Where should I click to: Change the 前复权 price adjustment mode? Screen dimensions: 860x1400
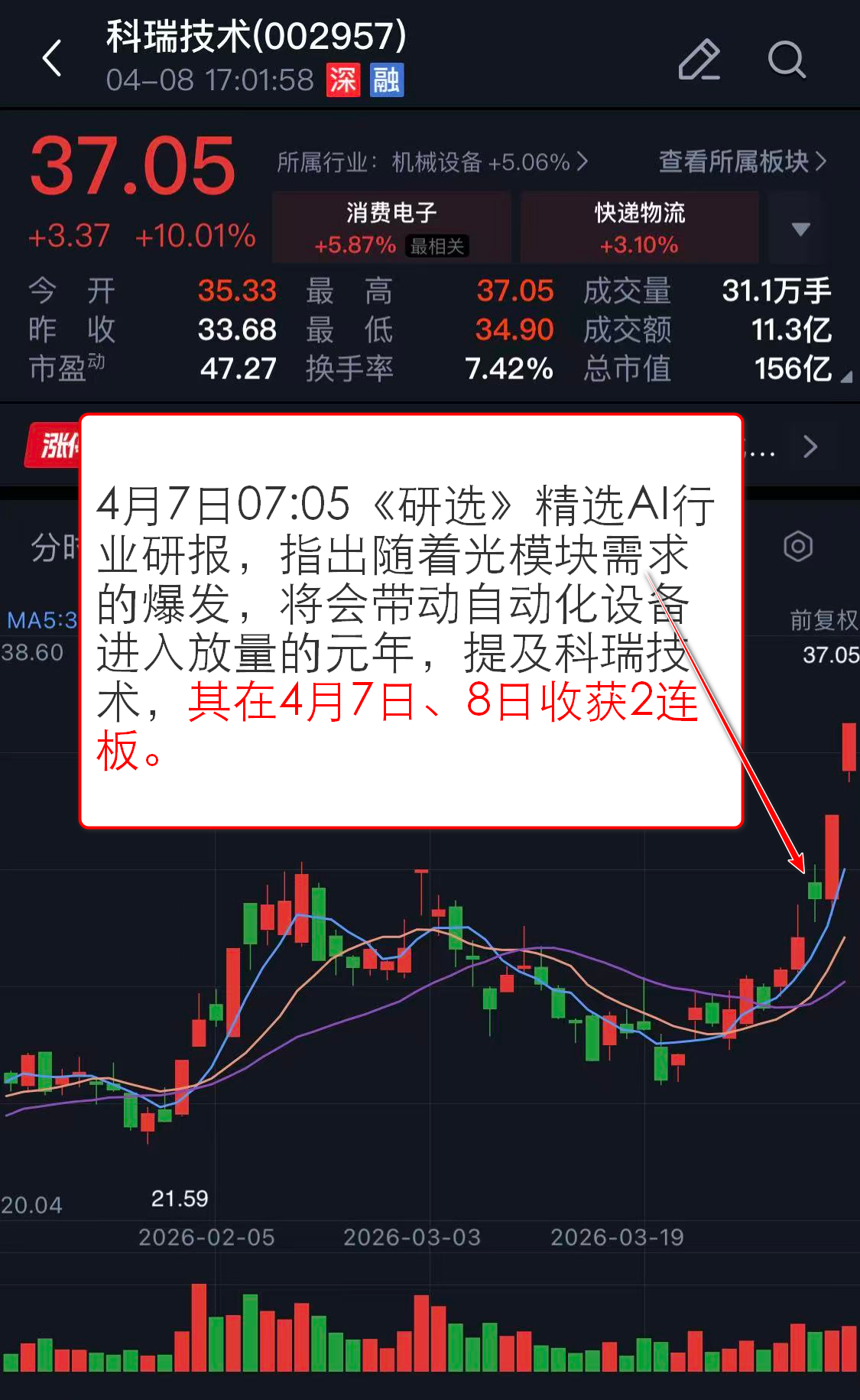click(823, 619)
